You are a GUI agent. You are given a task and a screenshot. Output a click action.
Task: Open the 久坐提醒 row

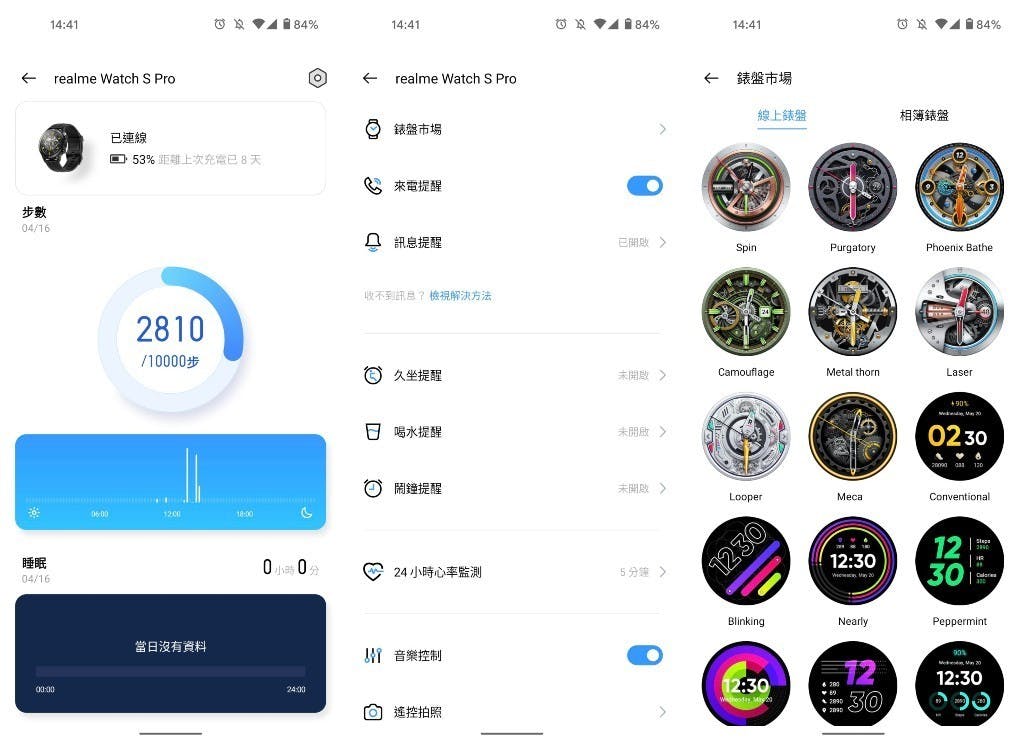point(512,375)
